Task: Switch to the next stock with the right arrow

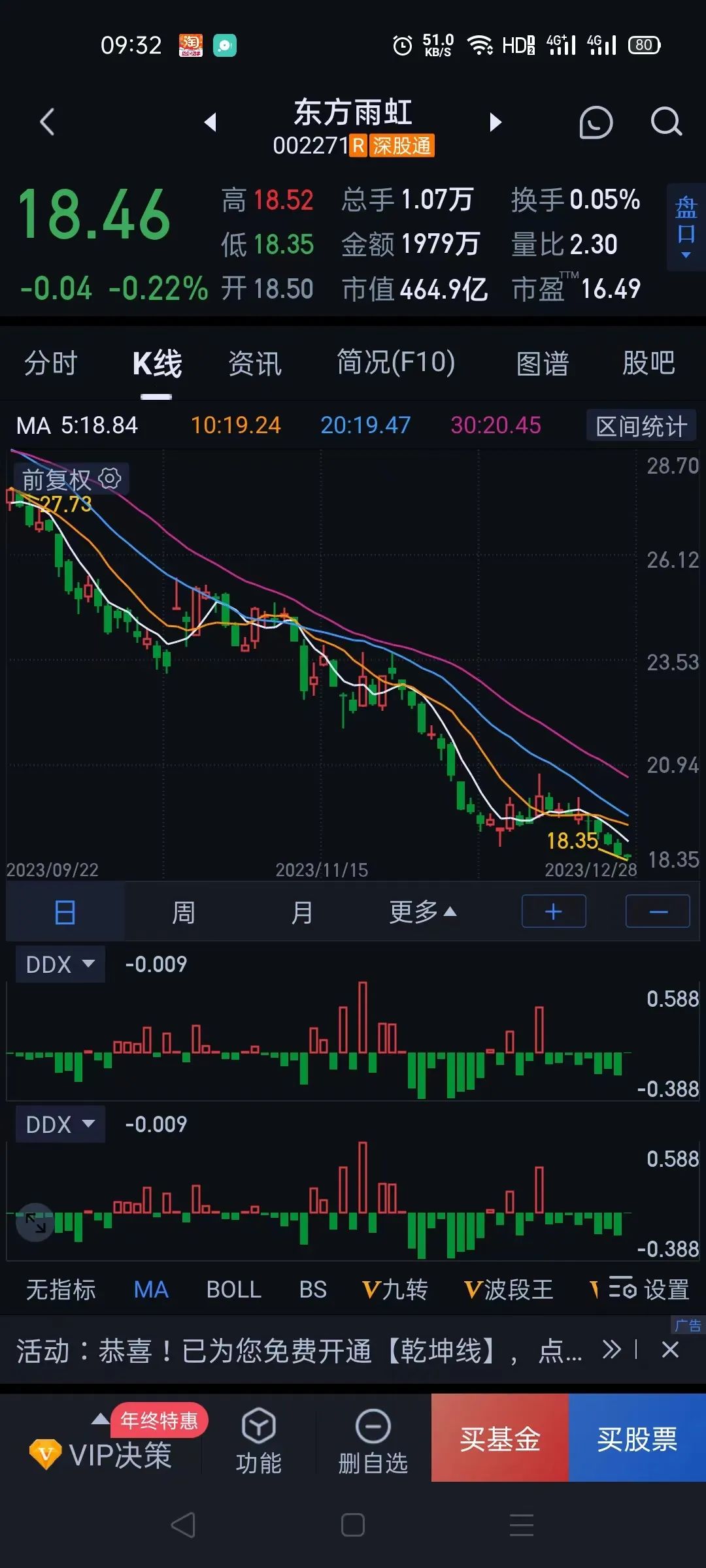Action: pyautogui.click(x=496, y=122)
